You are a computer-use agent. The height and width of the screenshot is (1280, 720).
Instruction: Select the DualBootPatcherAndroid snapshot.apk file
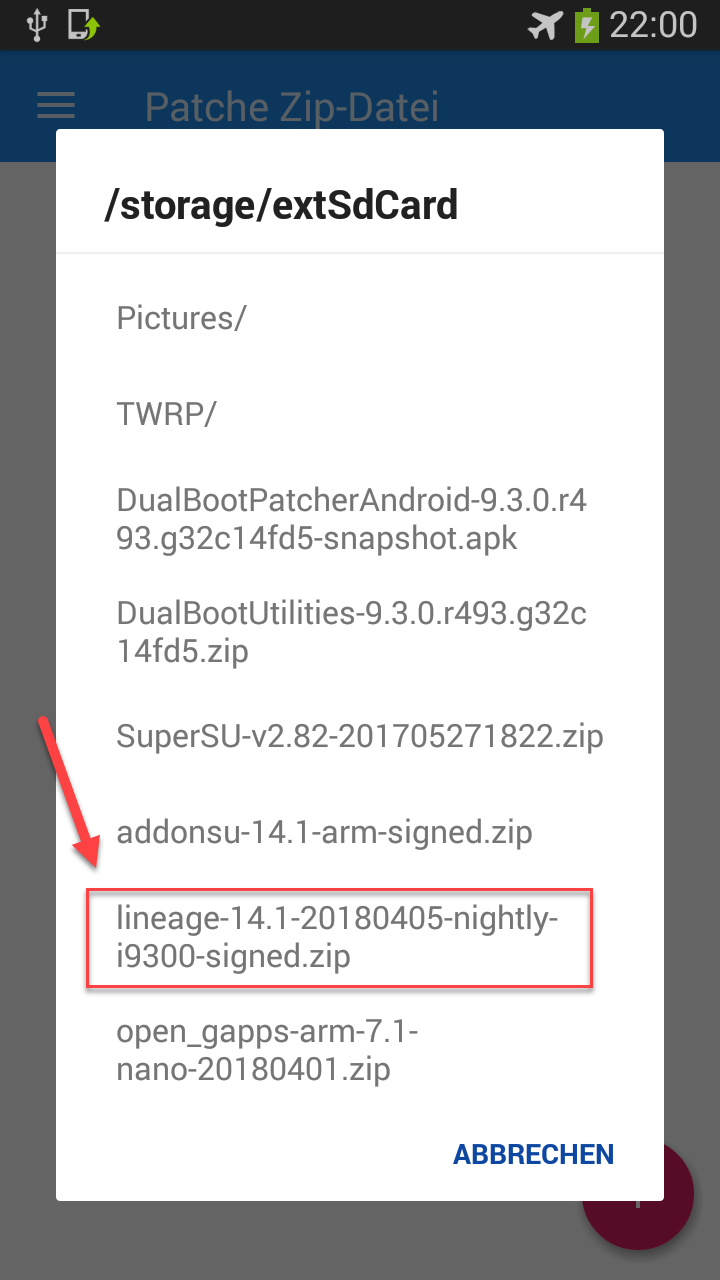[360, 519]
